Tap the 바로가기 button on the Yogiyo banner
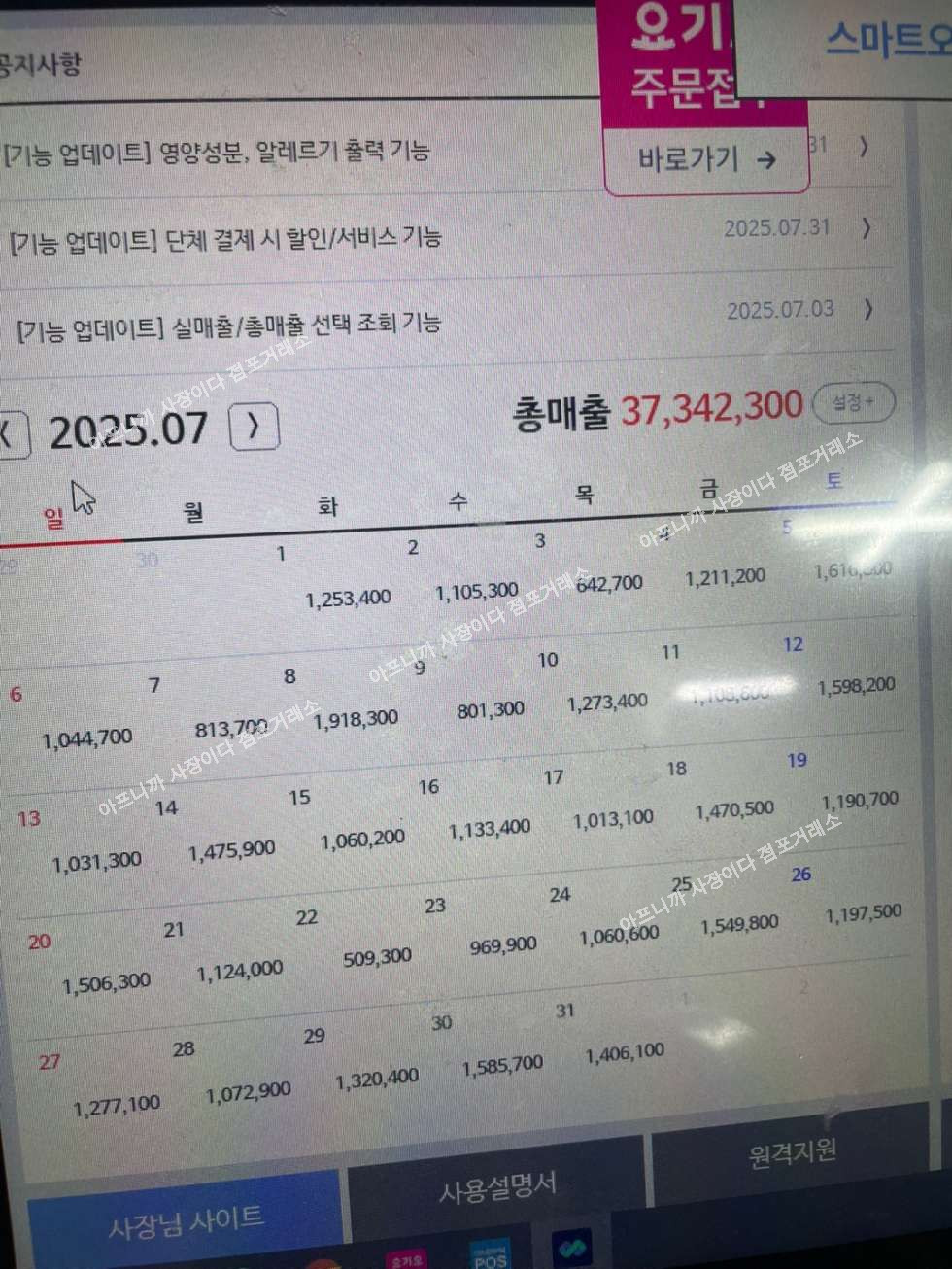The height and width of the screenshot is (1269, 952). 706,158
